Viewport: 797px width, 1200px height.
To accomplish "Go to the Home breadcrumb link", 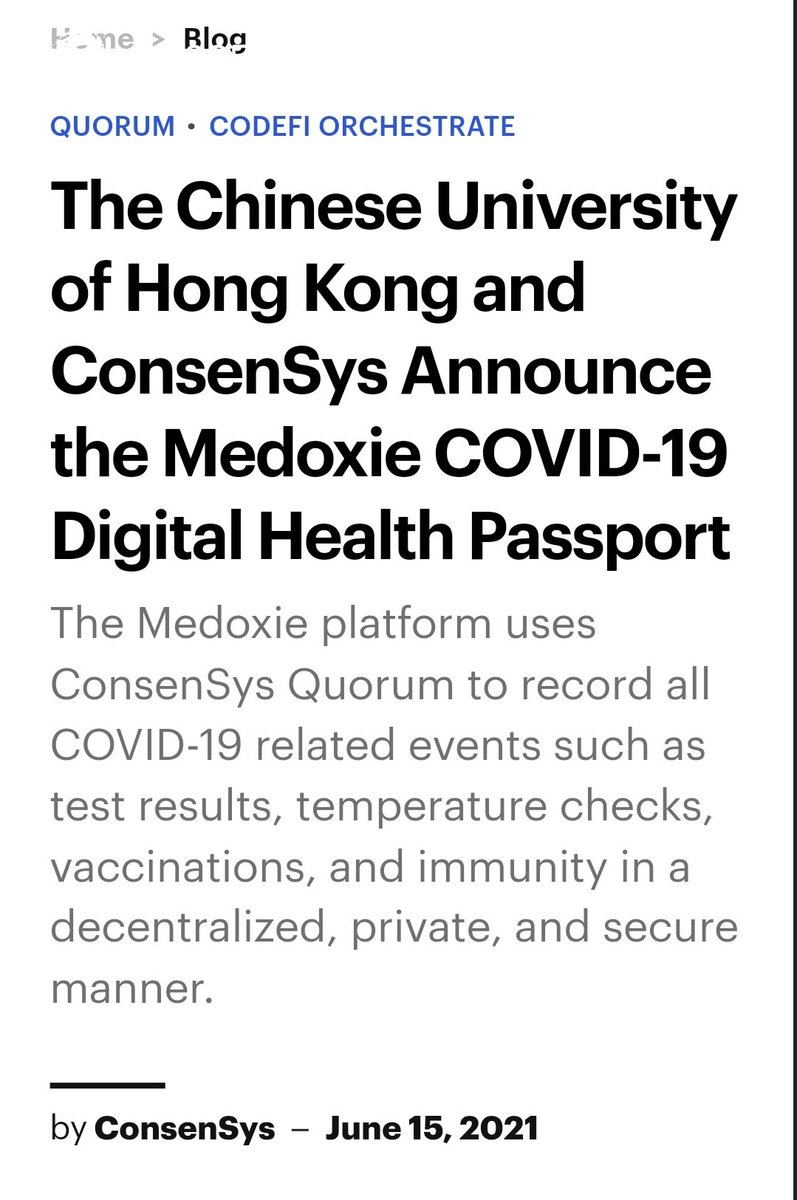I will pyautogui.click(x=92, y=39).
